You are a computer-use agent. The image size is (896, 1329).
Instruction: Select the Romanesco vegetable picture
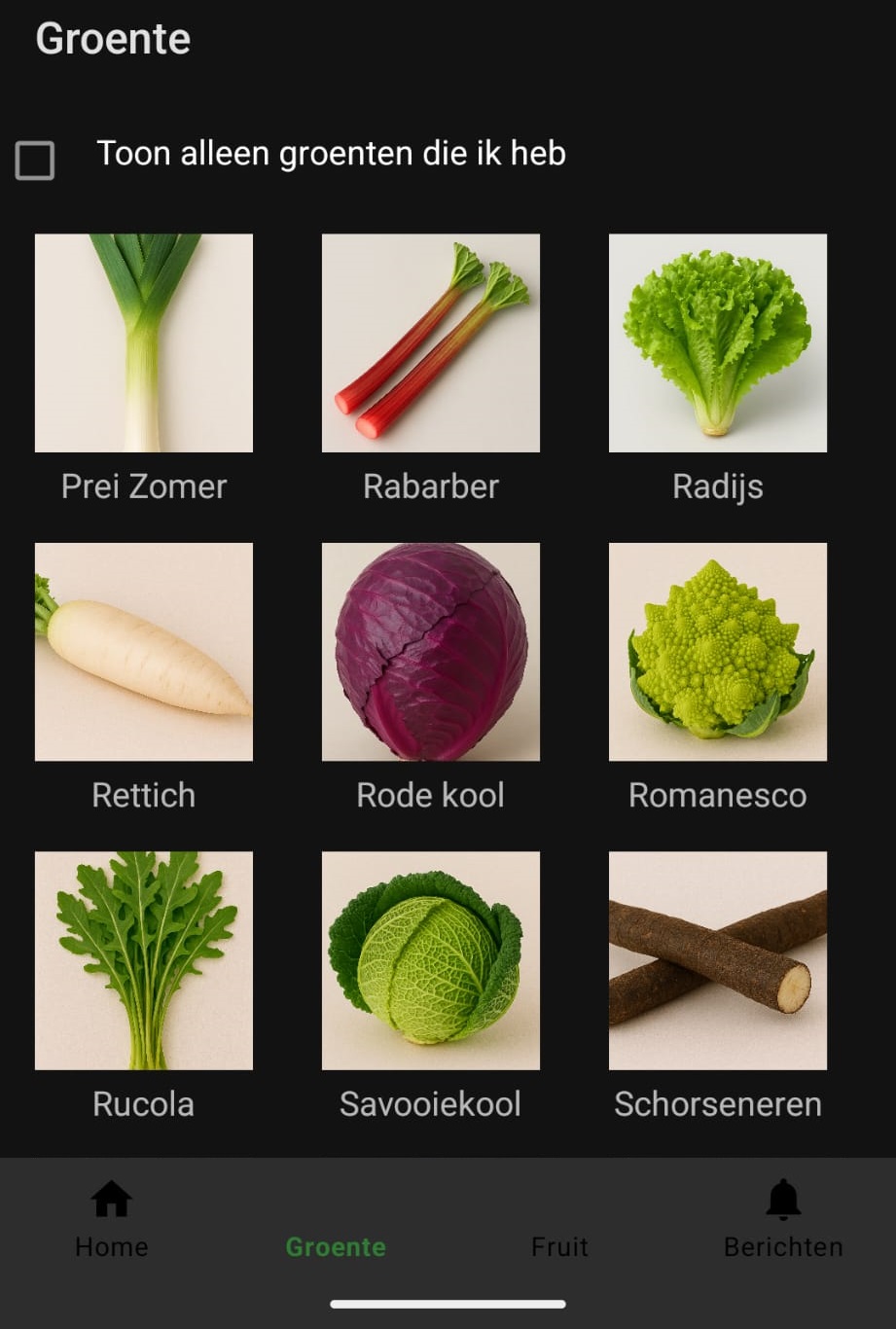tap(717, 651)
